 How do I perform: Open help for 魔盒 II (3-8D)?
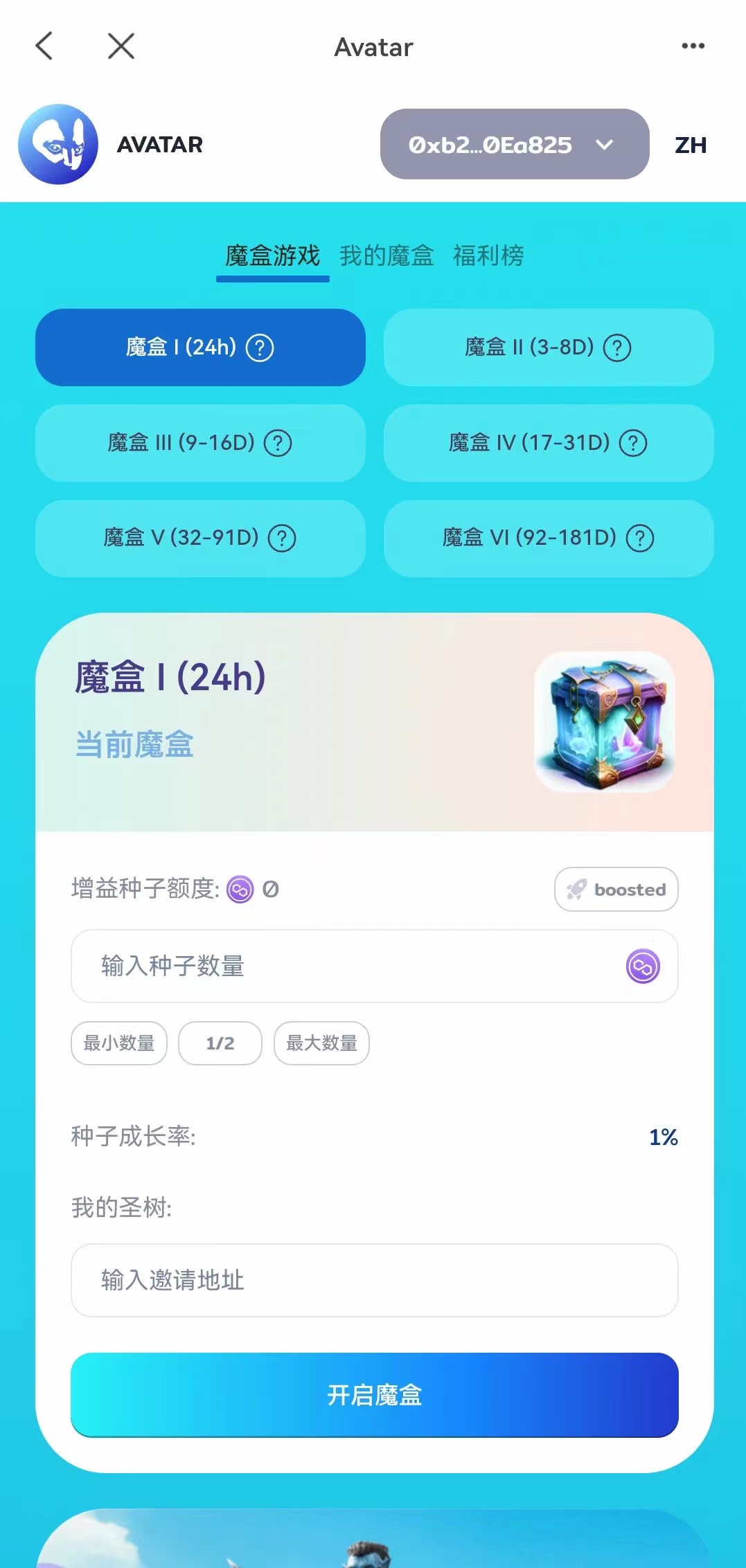click(619, 348)
